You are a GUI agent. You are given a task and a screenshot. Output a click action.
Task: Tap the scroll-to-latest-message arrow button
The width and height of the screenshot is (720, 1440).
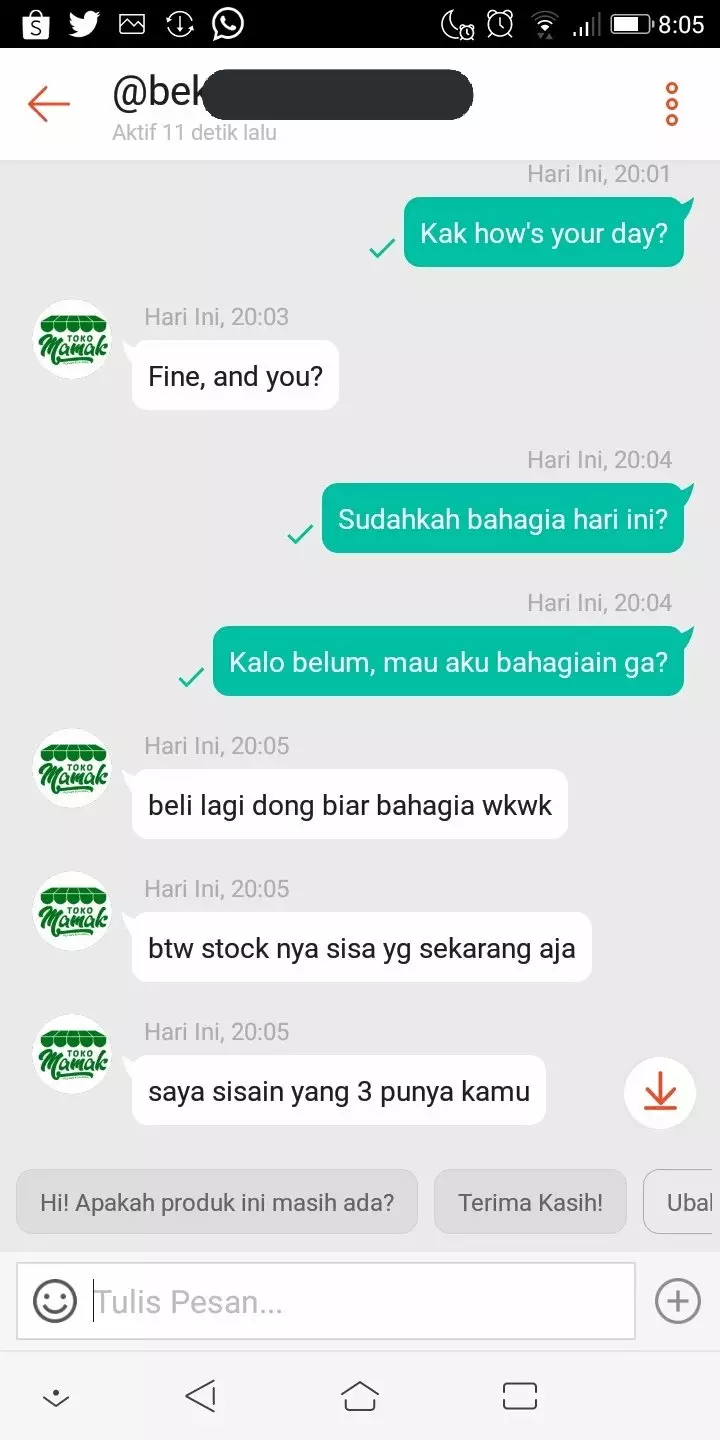pyautogui.click(x=659, y=1094)
